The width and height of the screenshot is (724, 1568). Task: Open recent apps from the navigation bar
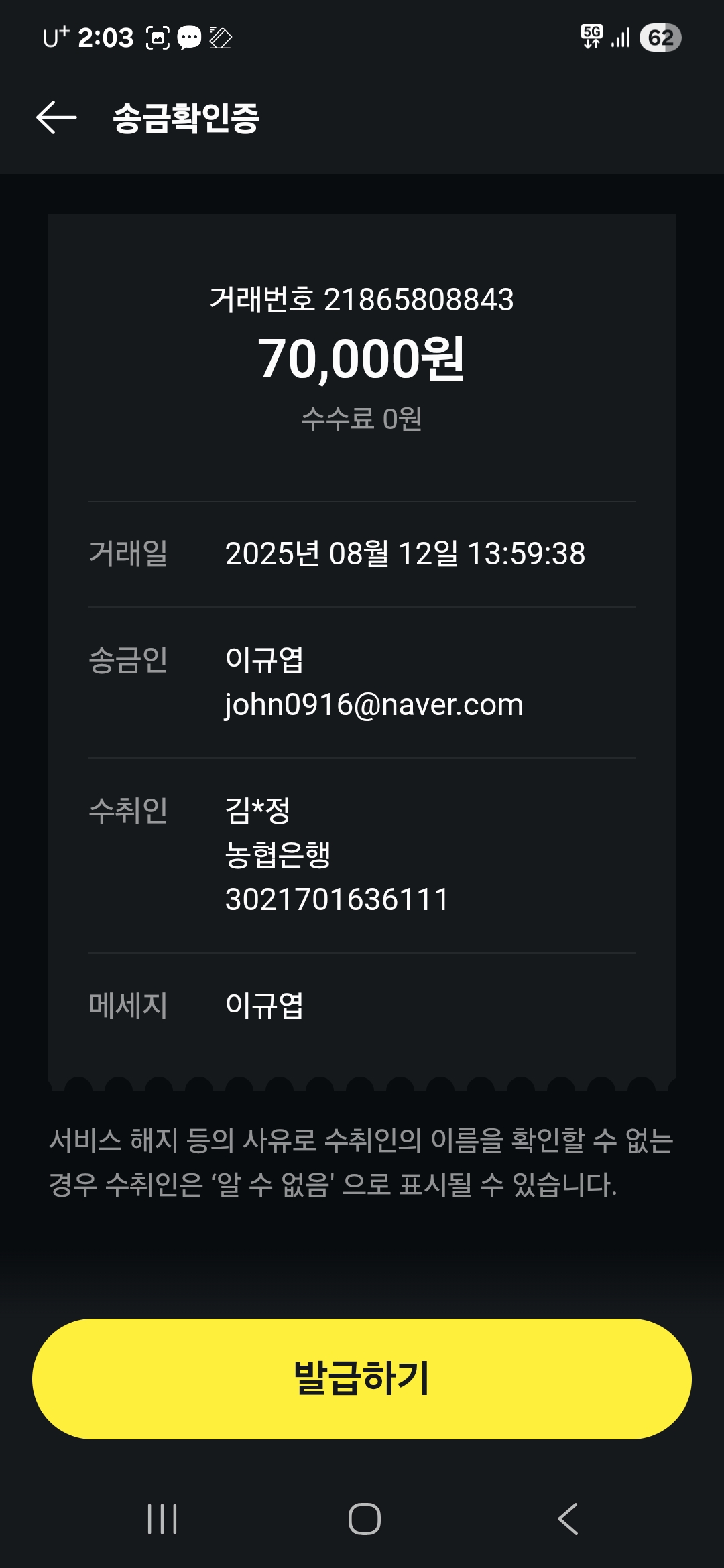point(162,1518)
